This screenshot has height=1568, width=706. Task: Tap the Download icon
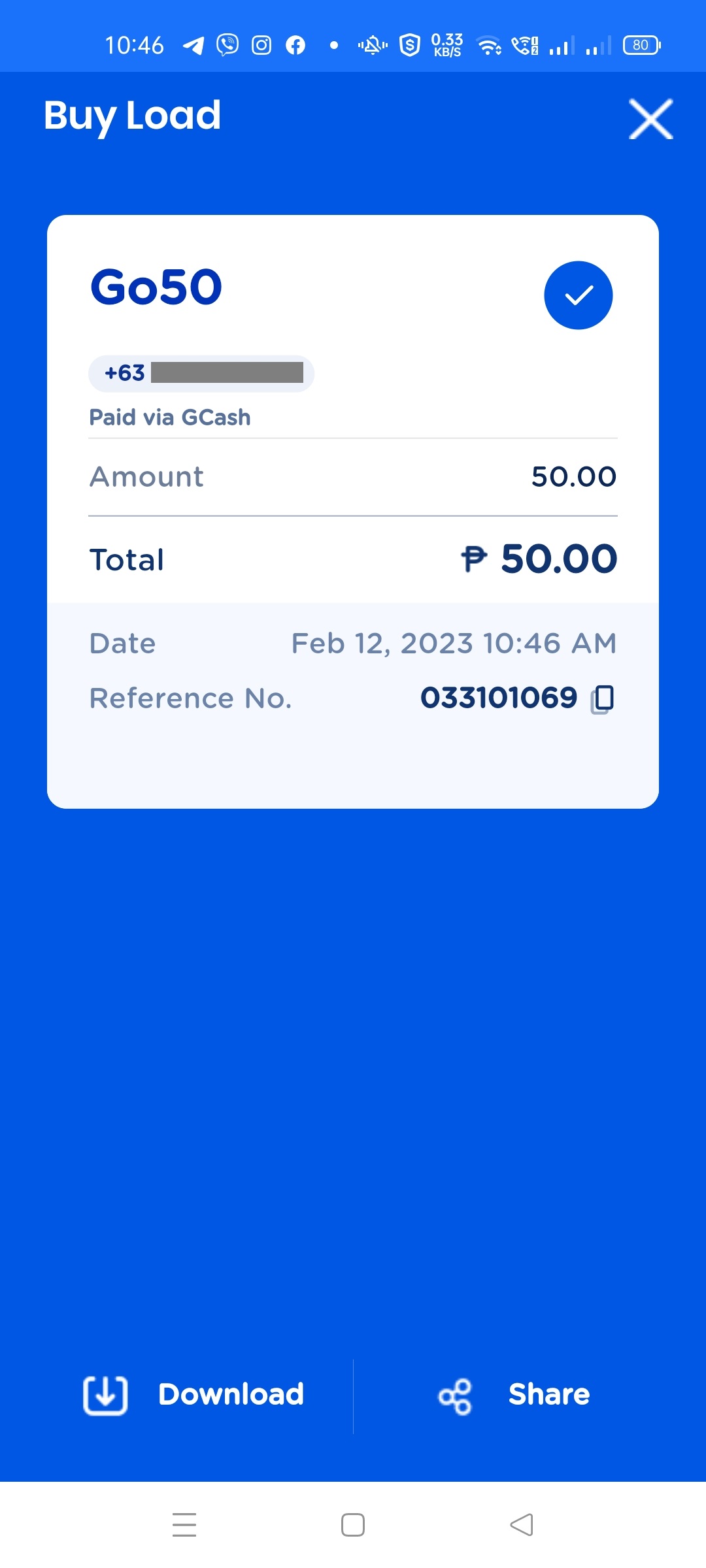coord(105,1394)
